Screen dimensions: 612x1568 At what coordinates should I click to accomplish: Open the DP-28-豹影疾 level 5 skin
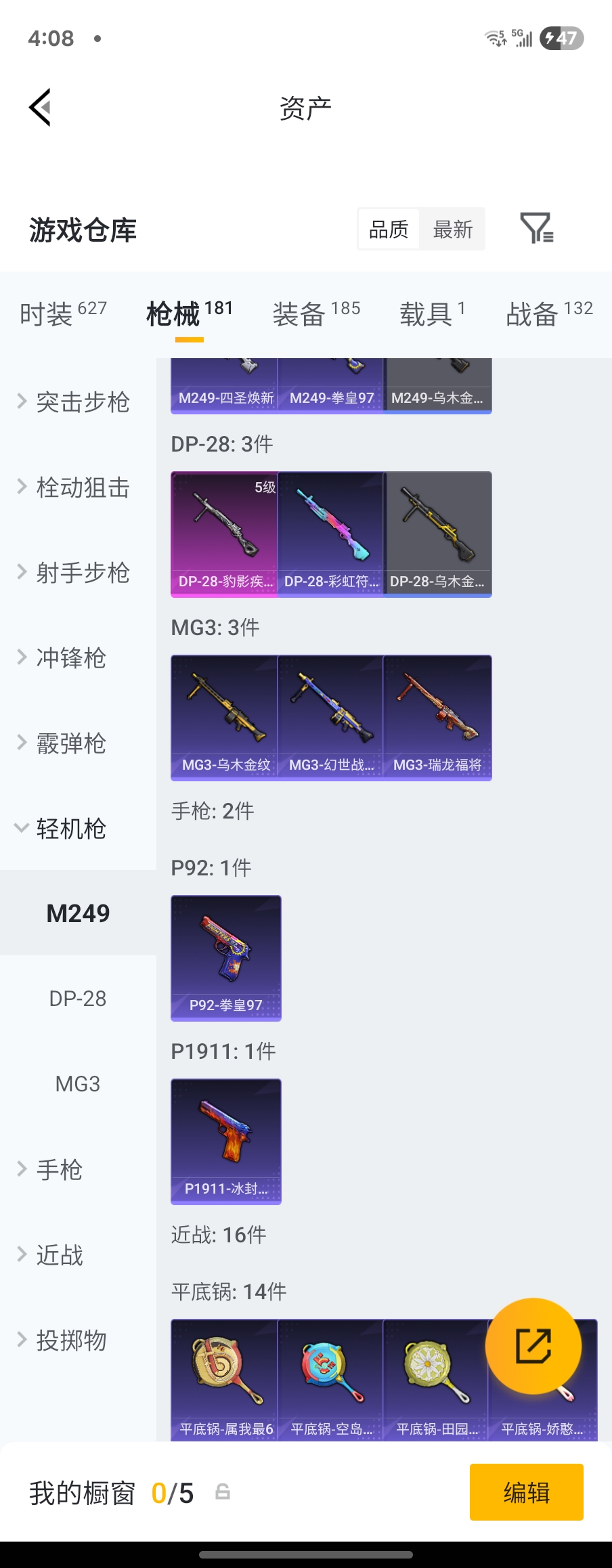[x=225, y=533]
